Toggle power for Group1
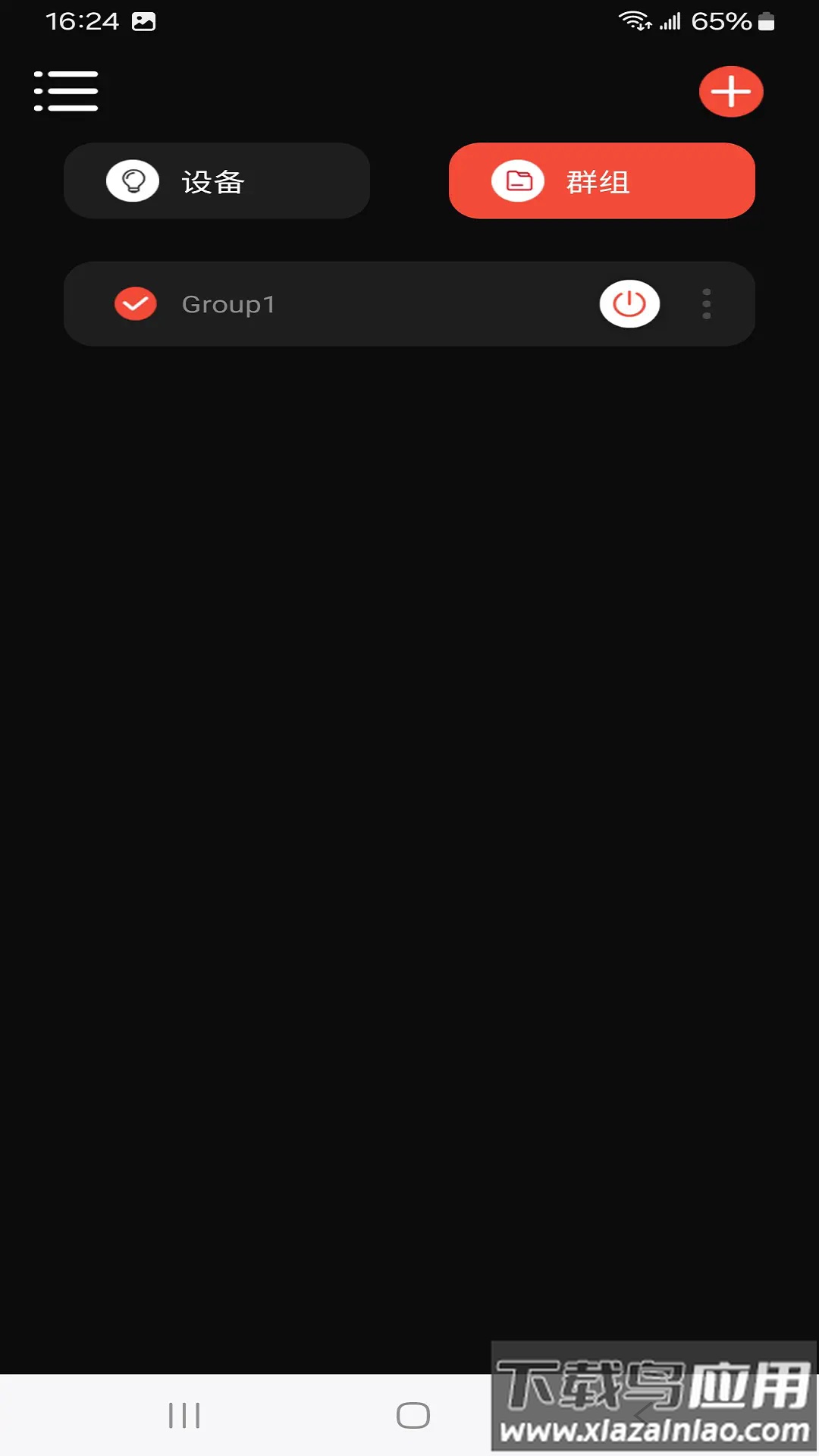Image resolution: width=819 pixels, height=1456 pixels. pyautogui.click(x=629, y=304)
